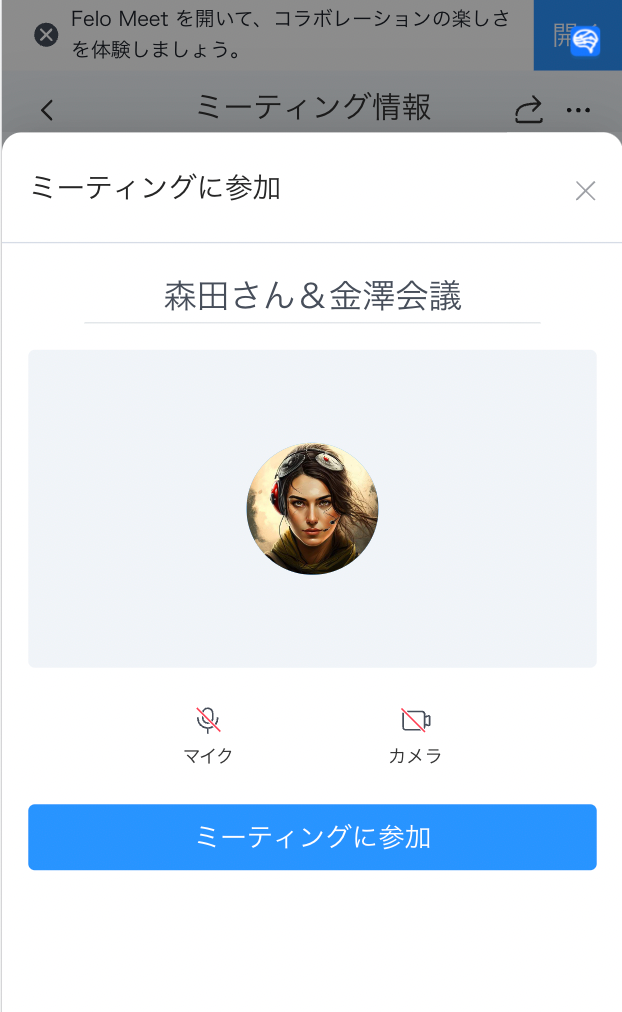Join with the blue ミーティングに参加 button
This screenshot has width=622, height=1012.
coord(312,837)
